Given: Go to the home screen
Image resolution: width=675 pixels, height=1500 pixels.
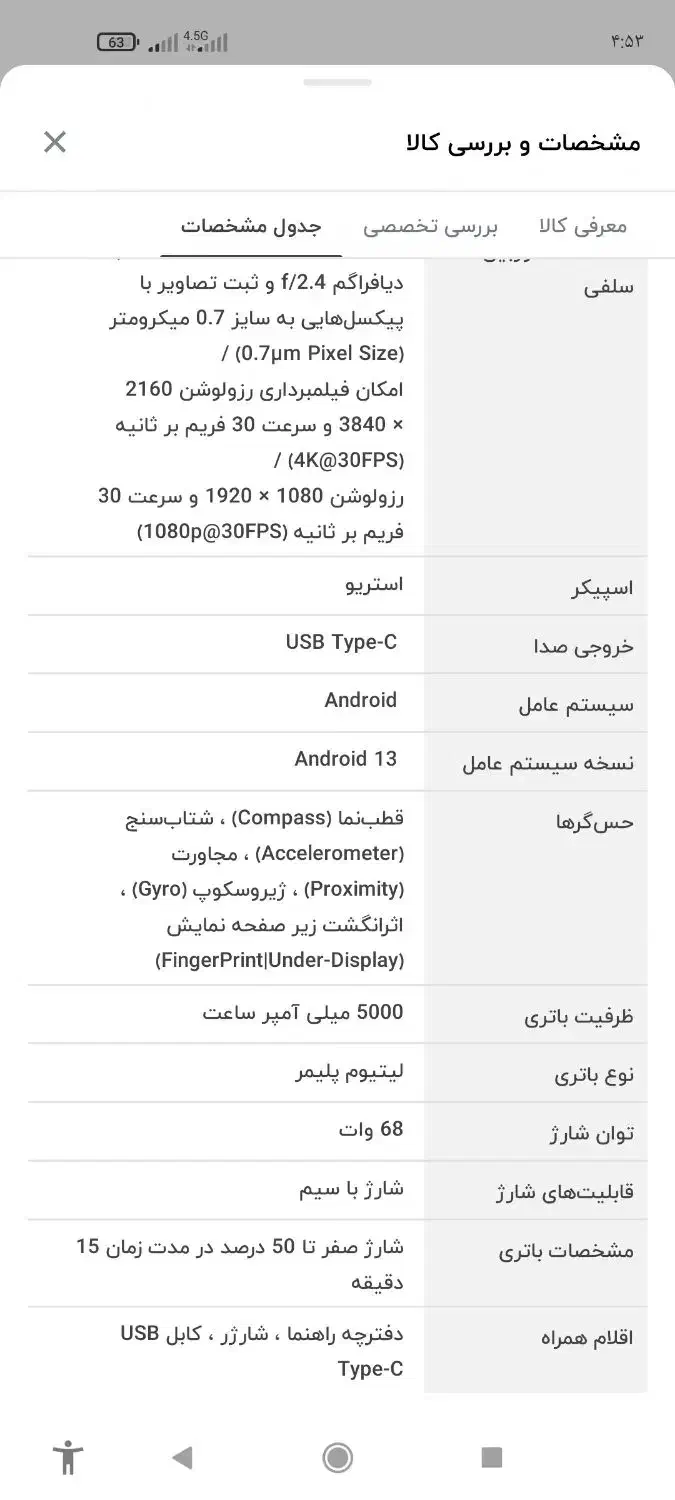Looking at the screenshot, I should (338, 1457).
